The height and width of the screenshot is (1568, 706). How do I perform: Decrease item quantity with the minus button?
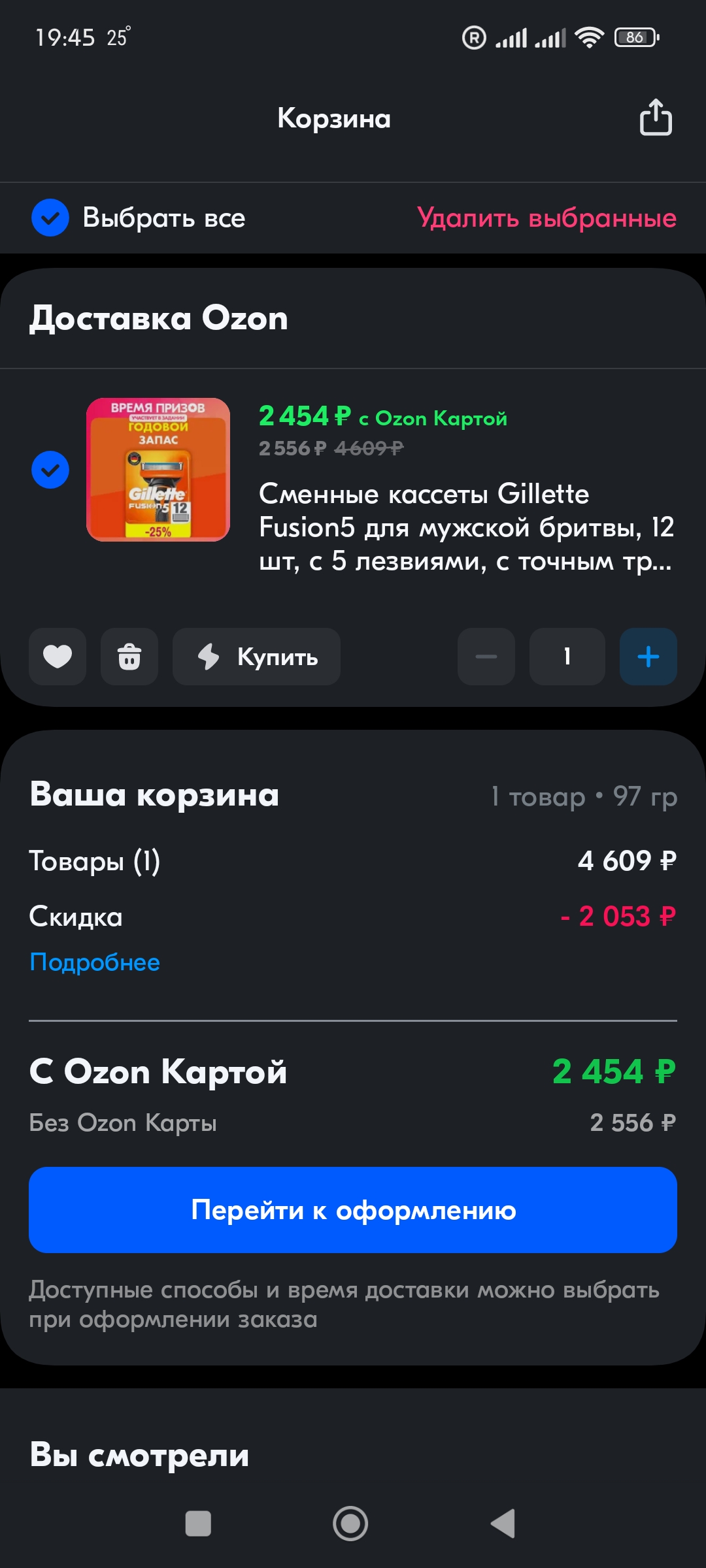[486, 657]
